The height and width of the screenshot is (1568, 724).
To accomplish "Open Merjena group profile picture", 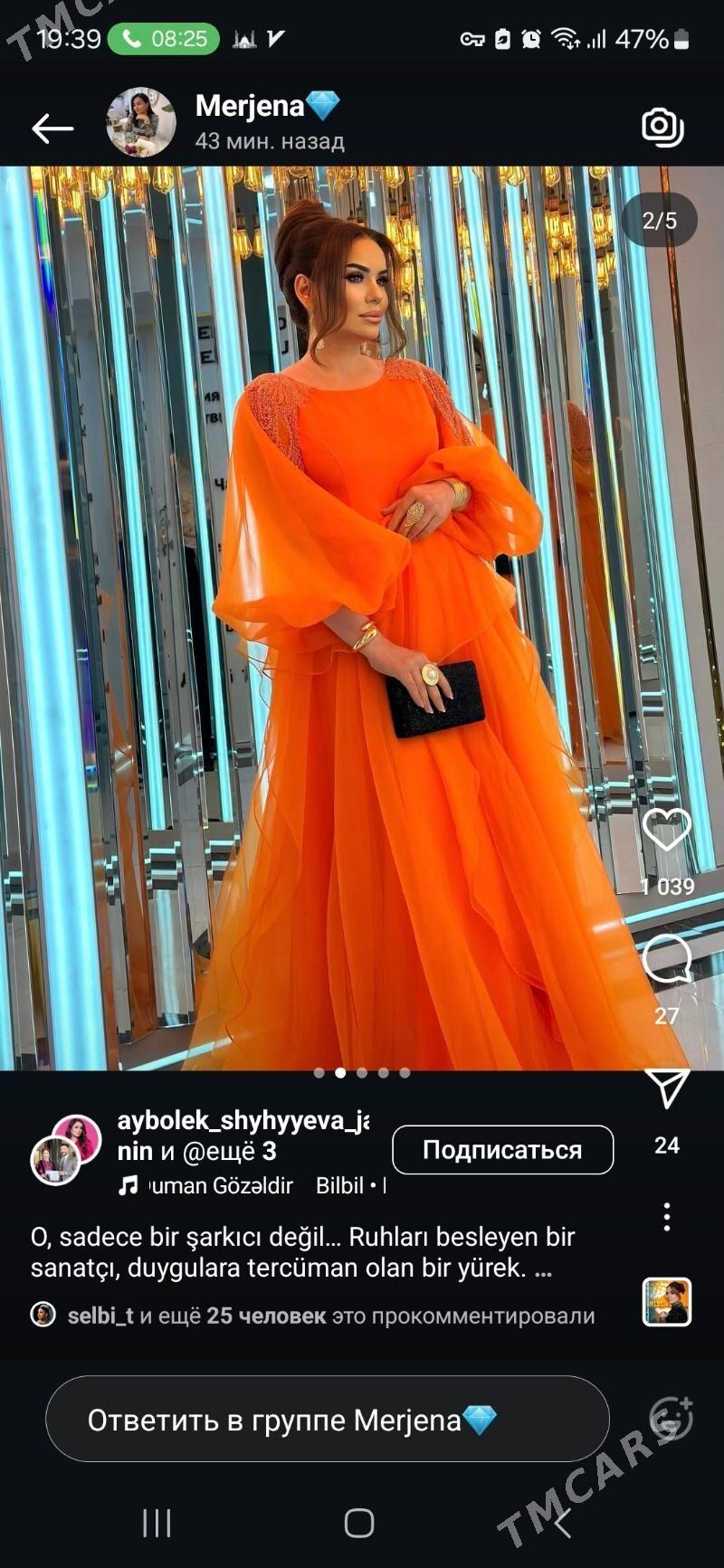I will [x=141, y=123].
